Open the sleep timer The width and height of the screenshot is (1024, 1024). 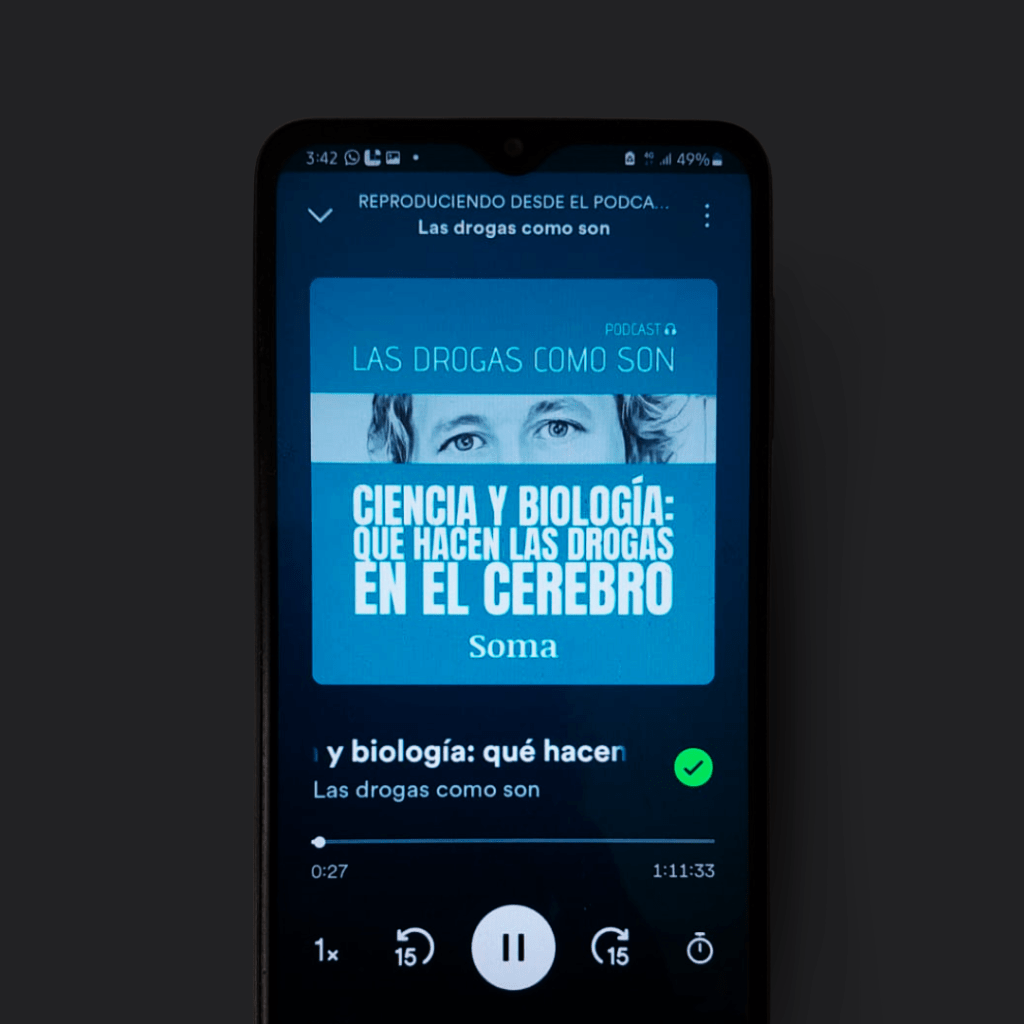click(700, 948)
